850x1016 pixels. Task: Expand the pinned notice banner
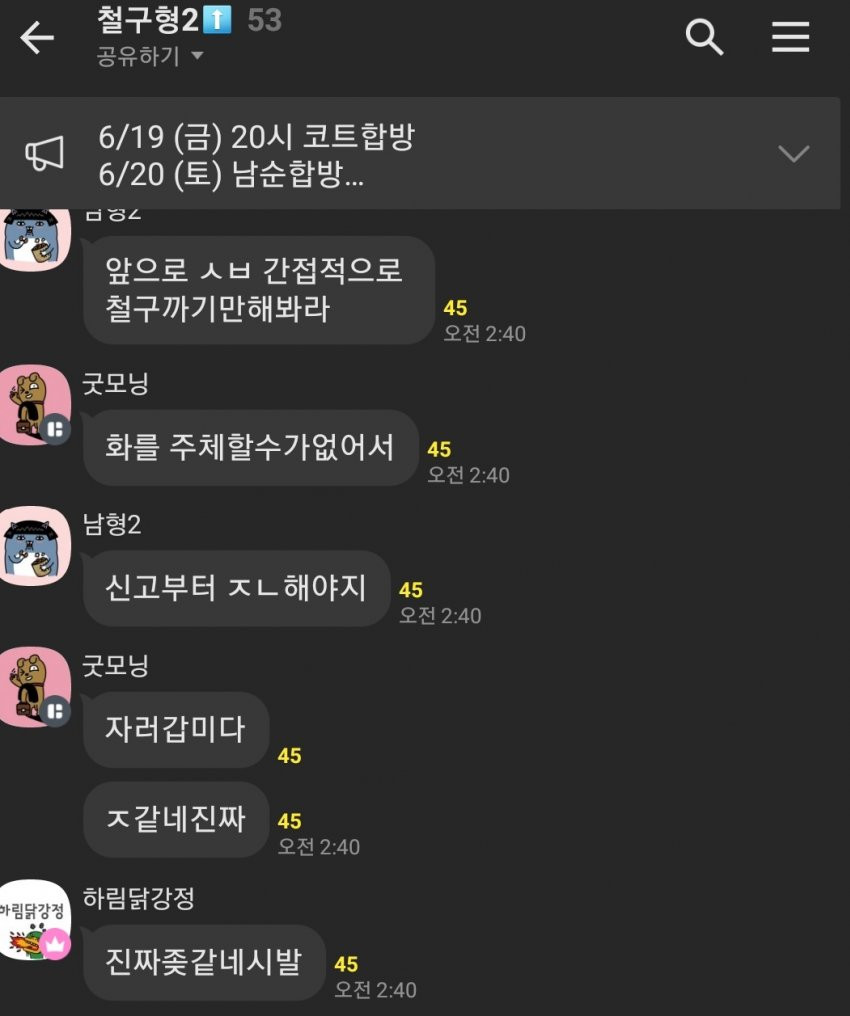pos(794,153)
